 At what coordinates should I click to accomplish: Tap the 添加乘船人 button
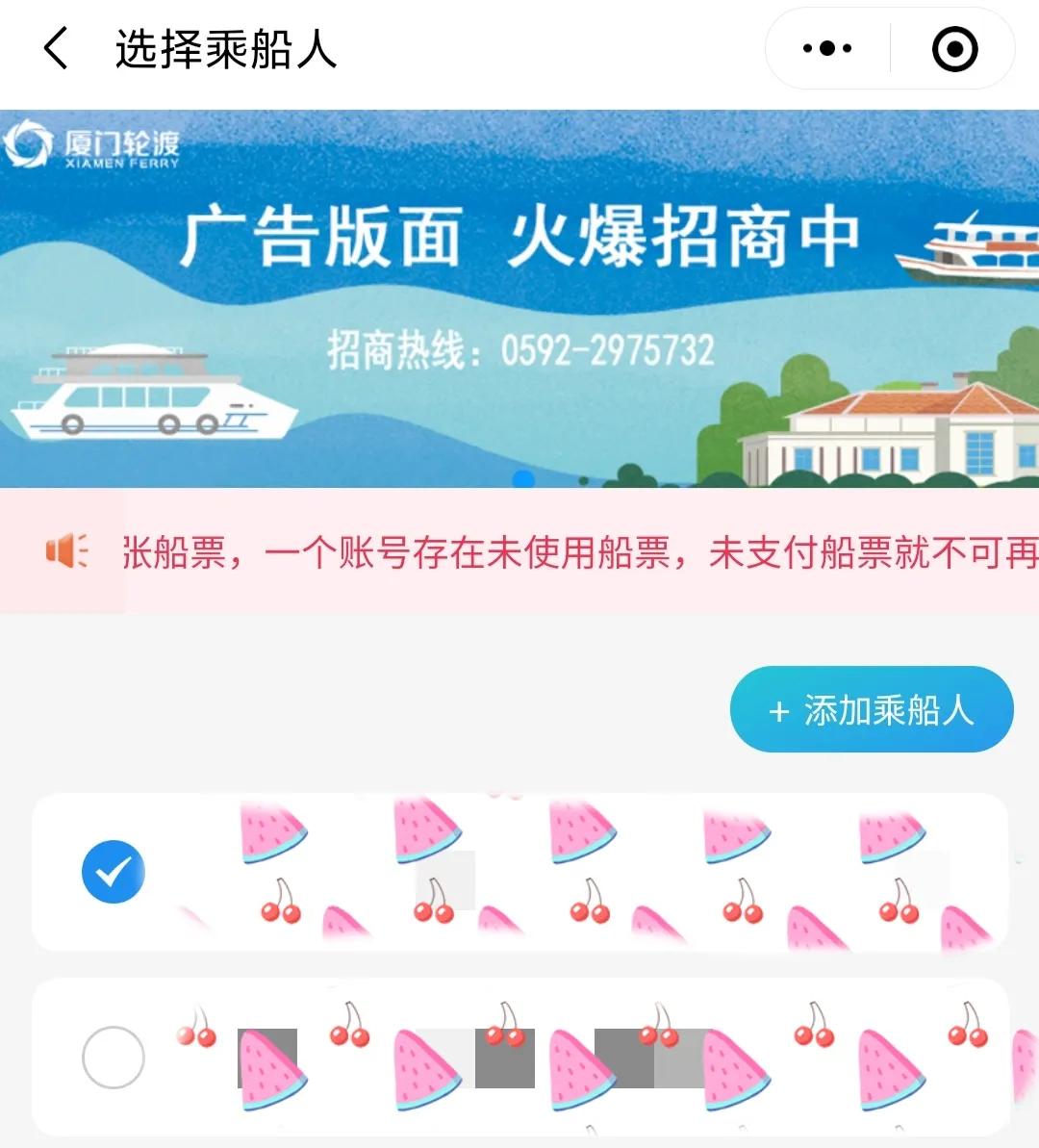point(869,709)
